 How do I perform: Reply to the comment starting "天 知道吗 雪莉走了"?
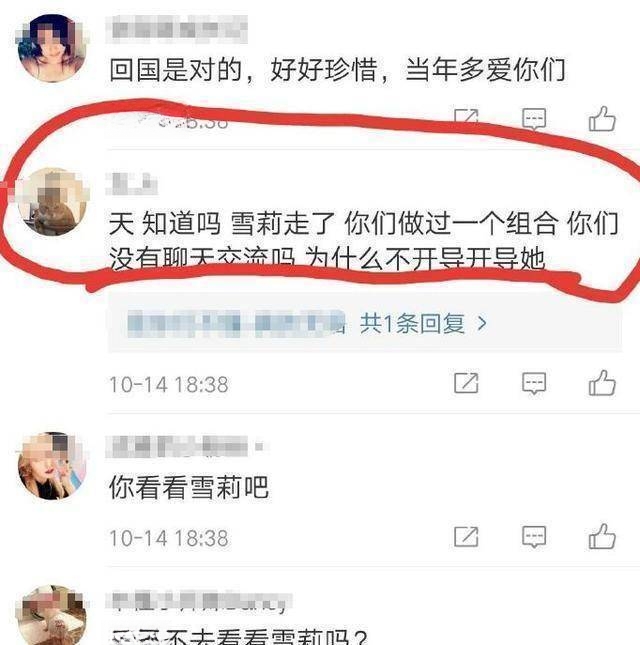click(x=535, y=383)
